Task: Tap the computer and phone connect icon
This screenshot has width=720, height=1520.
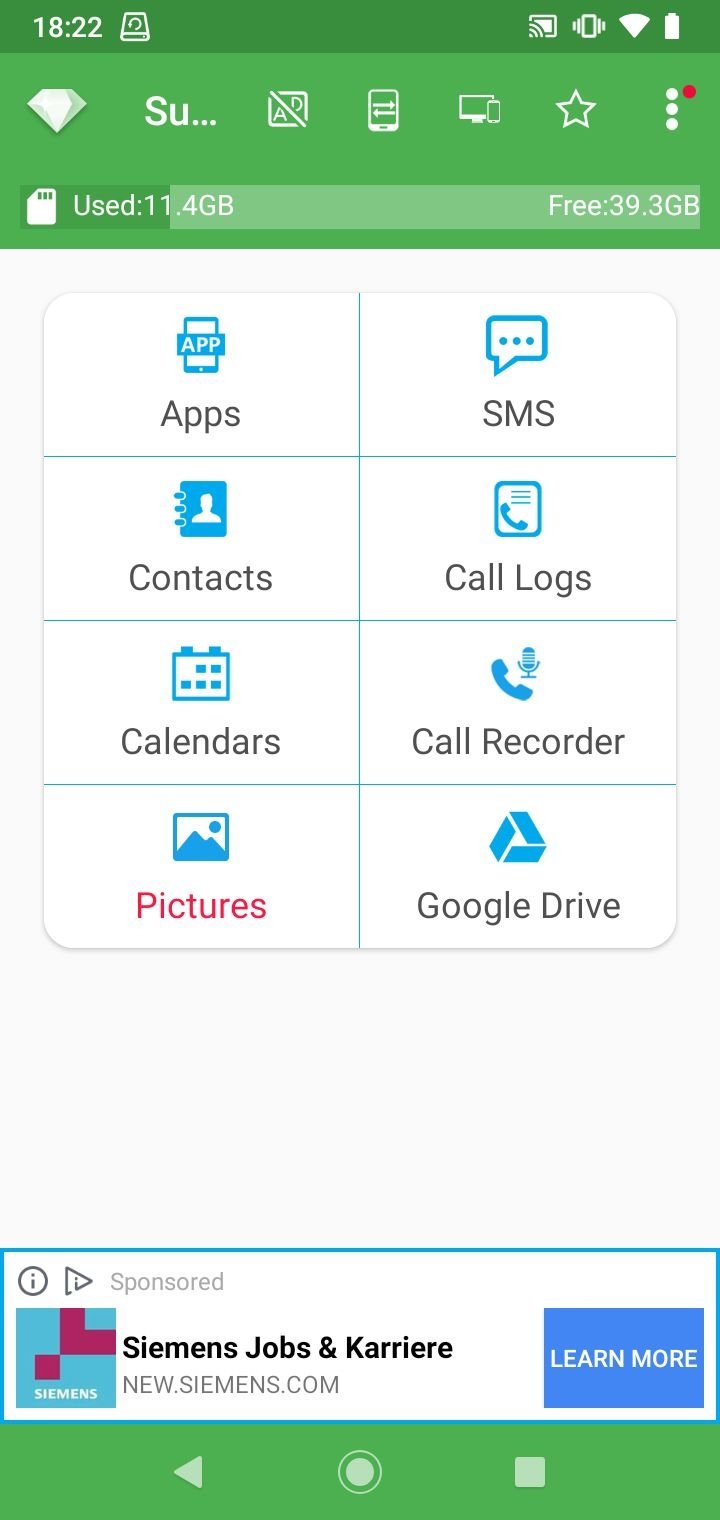Action: [x=479, y=110]
